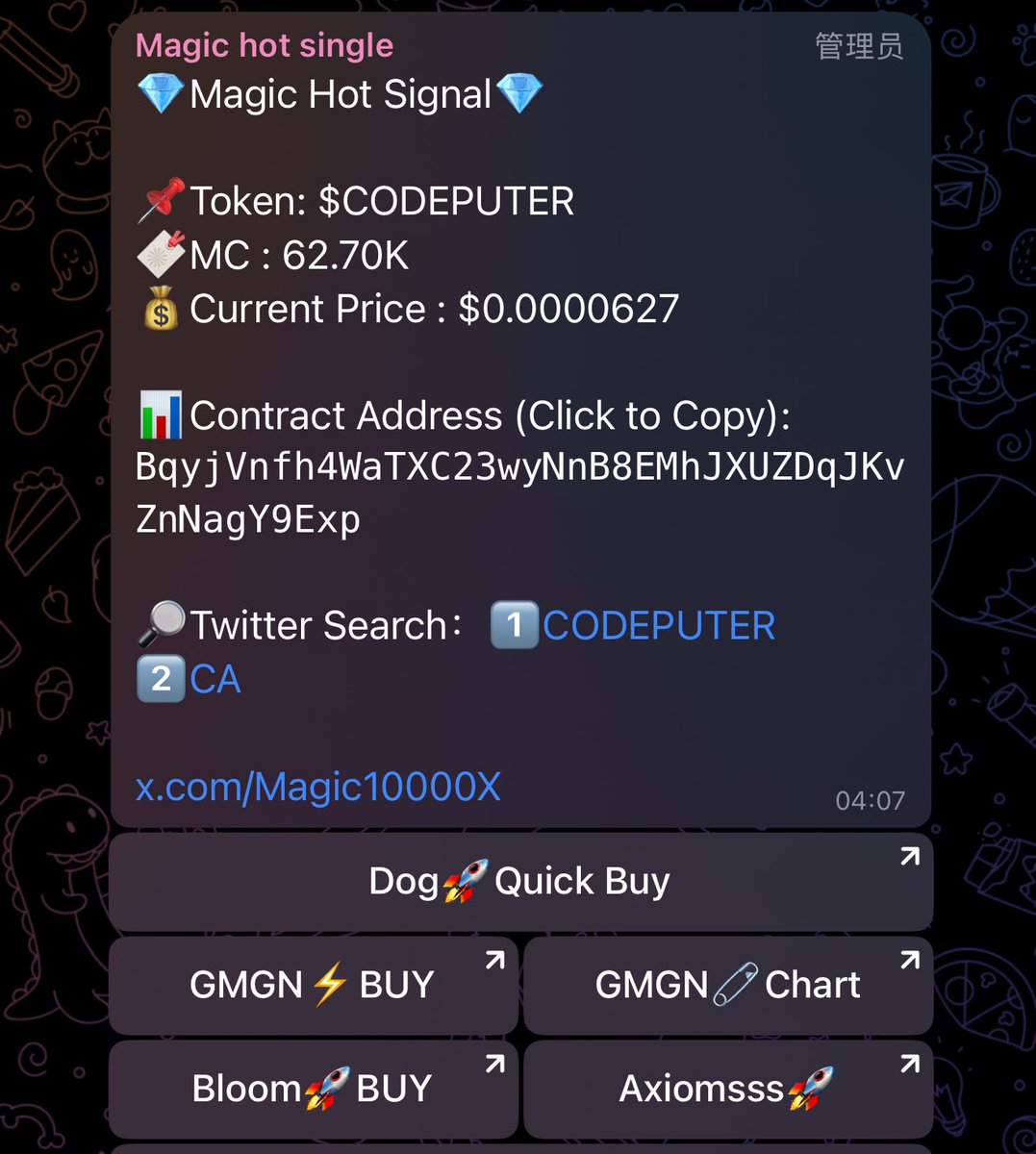Viewport: 1036px width, 1154px height.
Task: Open GMGN Chart link button
Action: coord(728,986)
